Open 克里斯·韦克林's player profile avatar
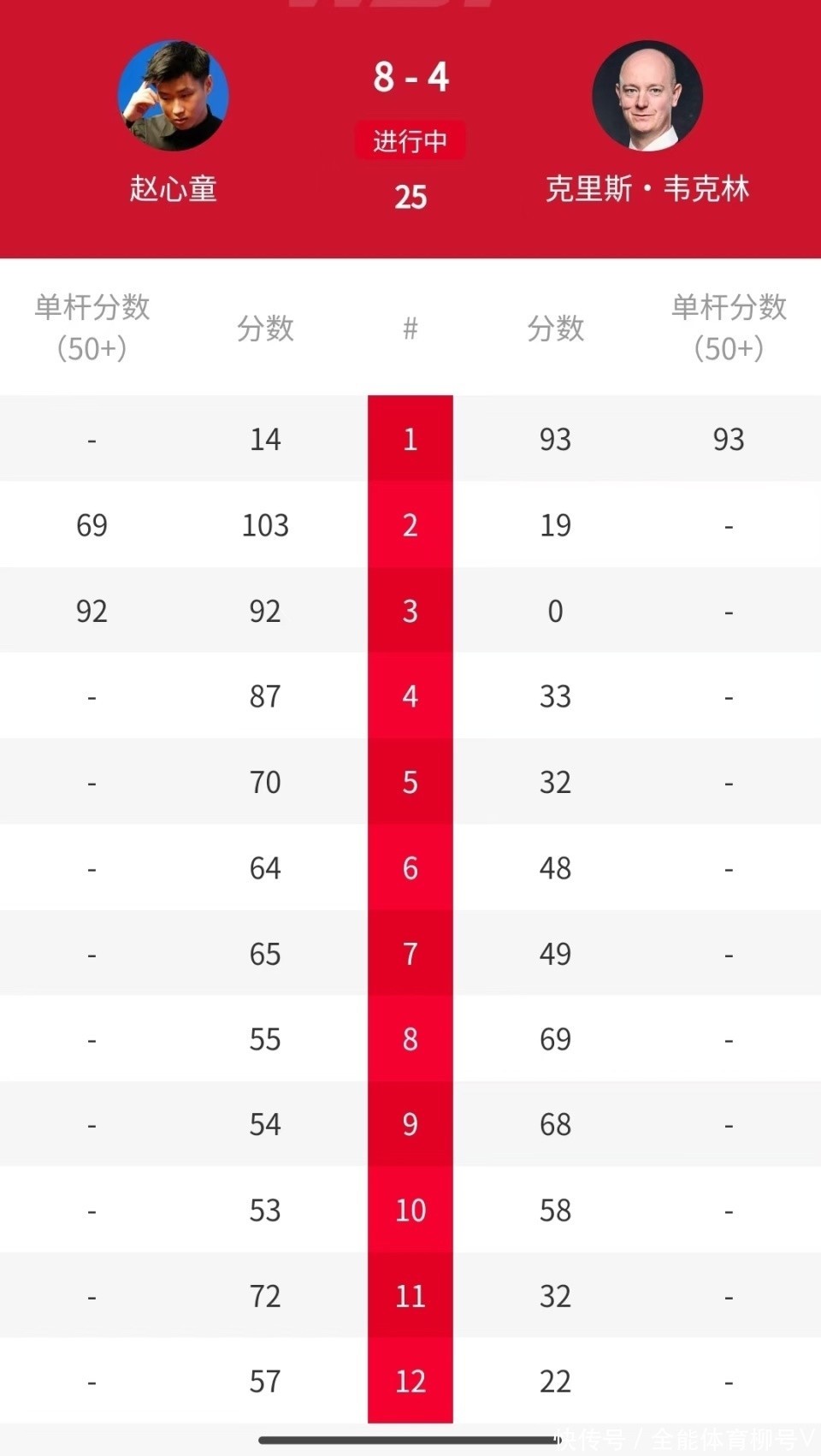 (647, 96)
